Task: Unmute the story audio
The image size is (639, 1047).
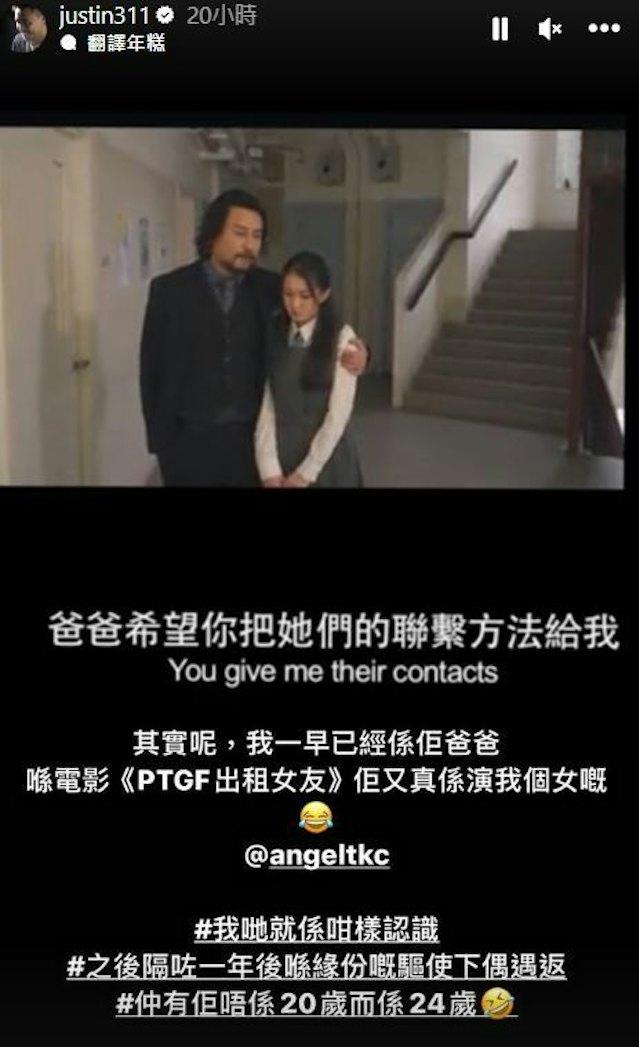Action: point(550,30)
